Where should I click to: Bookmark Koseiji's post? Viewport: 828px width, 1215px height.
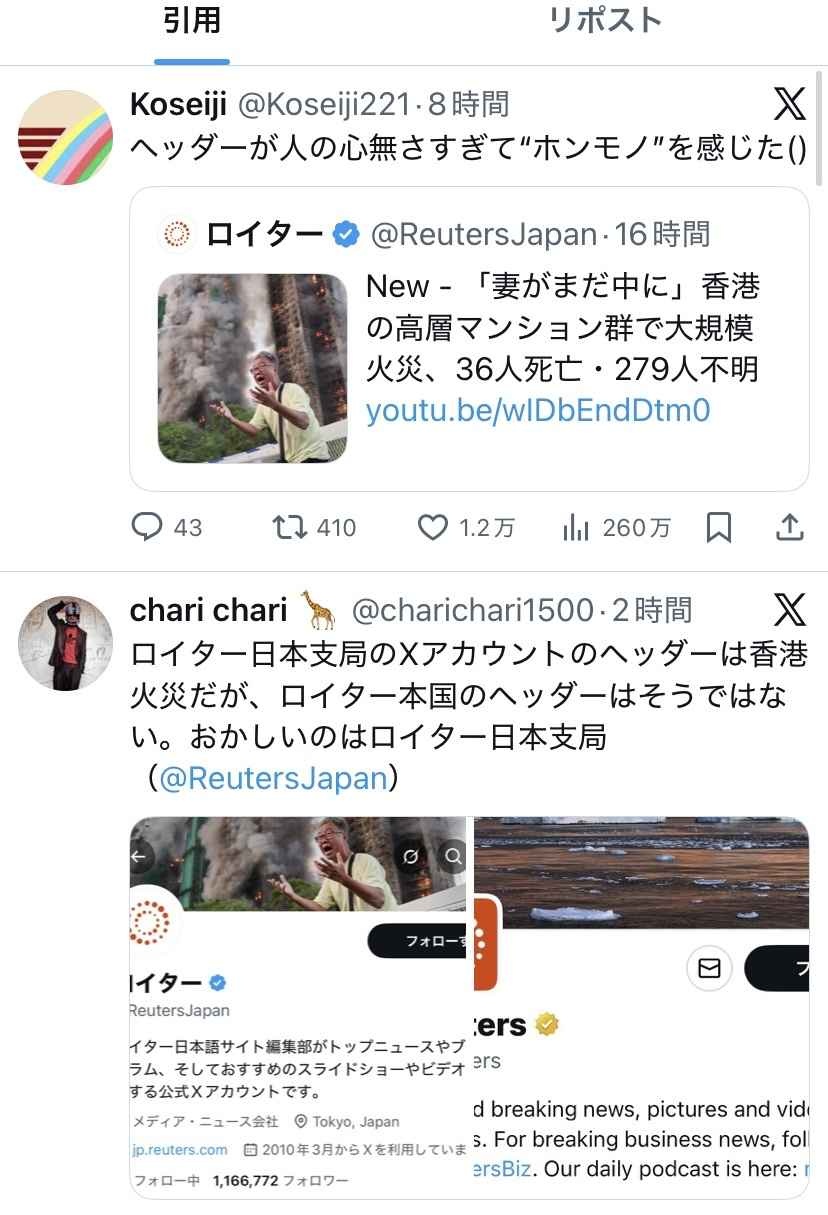[718, 527]
